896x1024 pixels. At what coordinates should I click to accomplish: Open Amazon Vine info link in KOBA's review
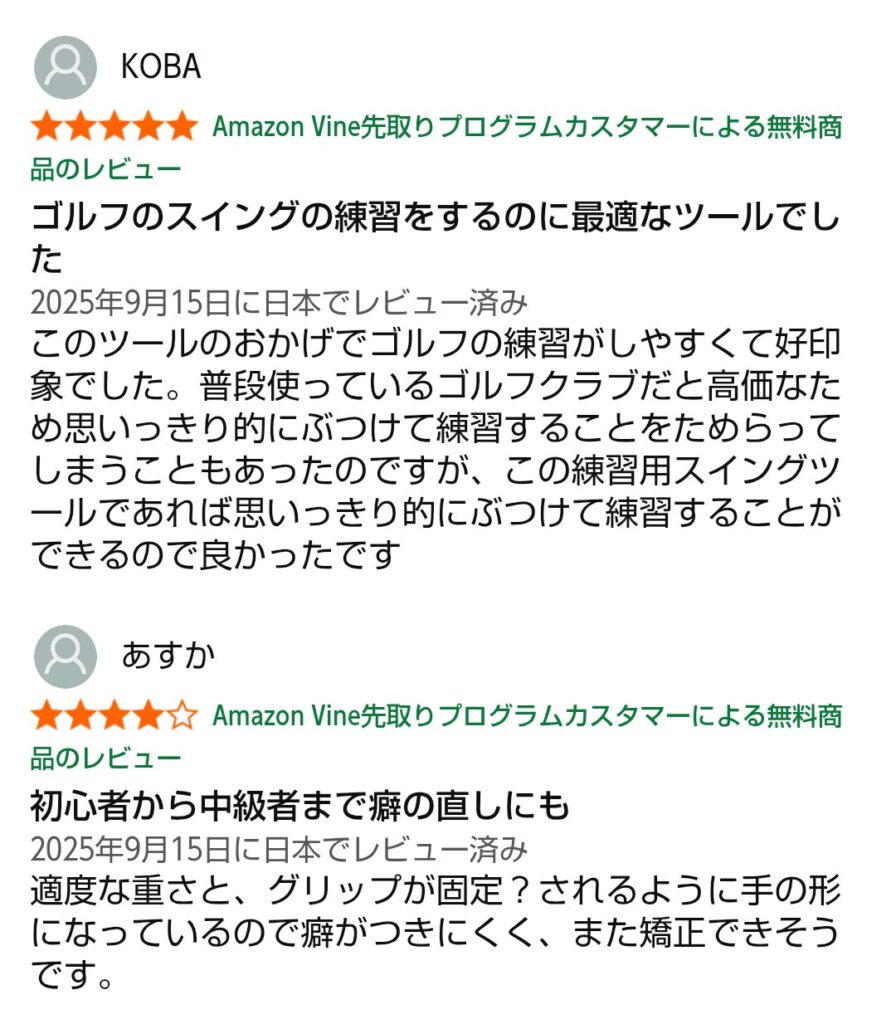point(526,128)
